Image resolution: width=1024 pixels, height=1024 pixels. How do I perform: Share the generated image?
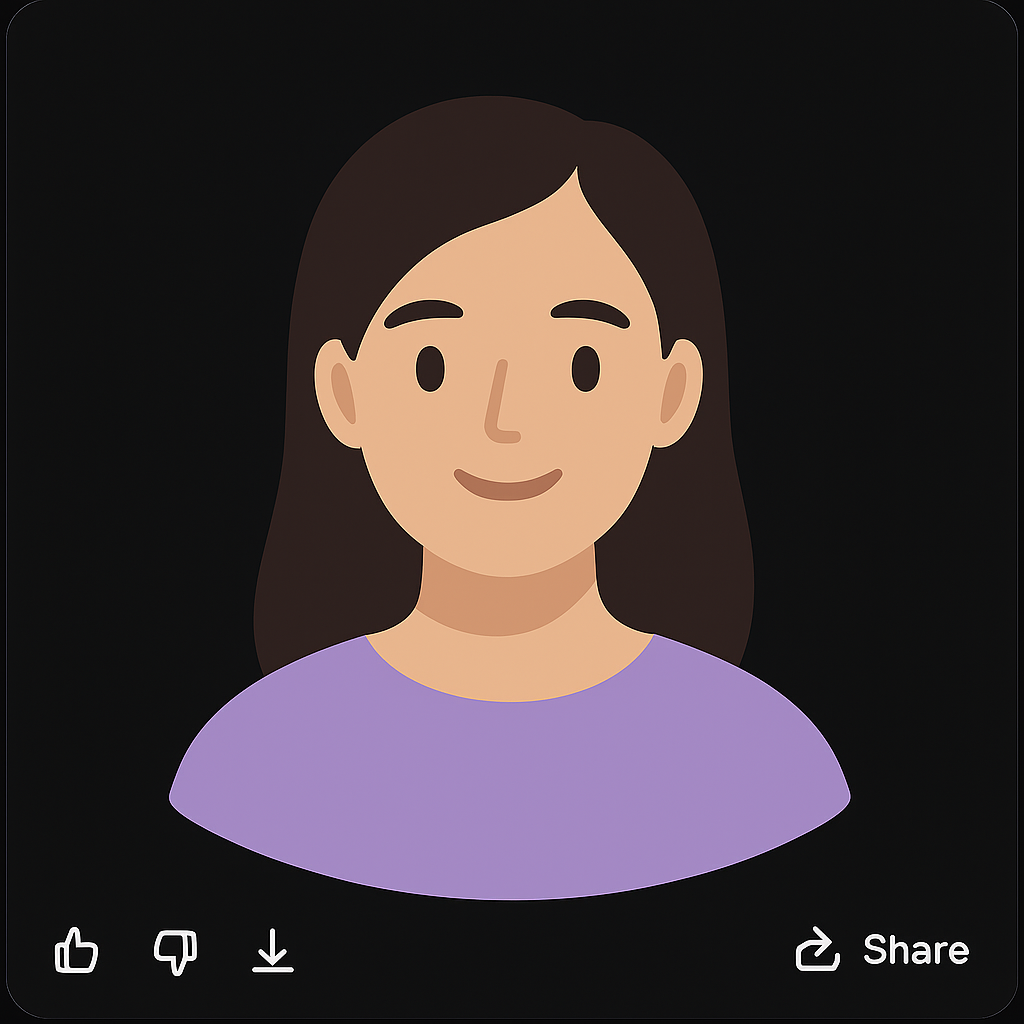(x=882, y=949)
